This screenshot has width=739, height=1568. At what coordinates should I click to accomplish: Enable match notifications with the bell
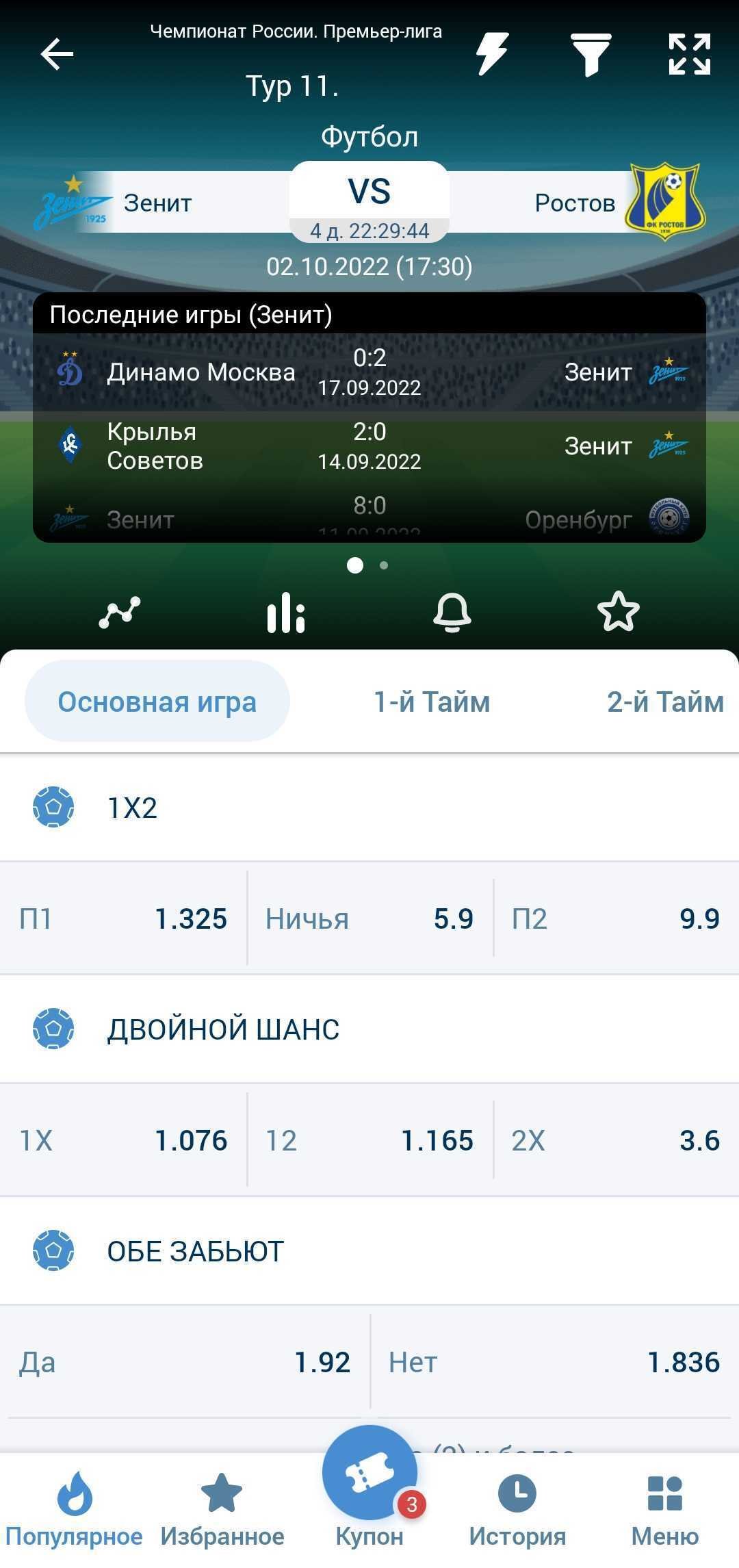452,612
